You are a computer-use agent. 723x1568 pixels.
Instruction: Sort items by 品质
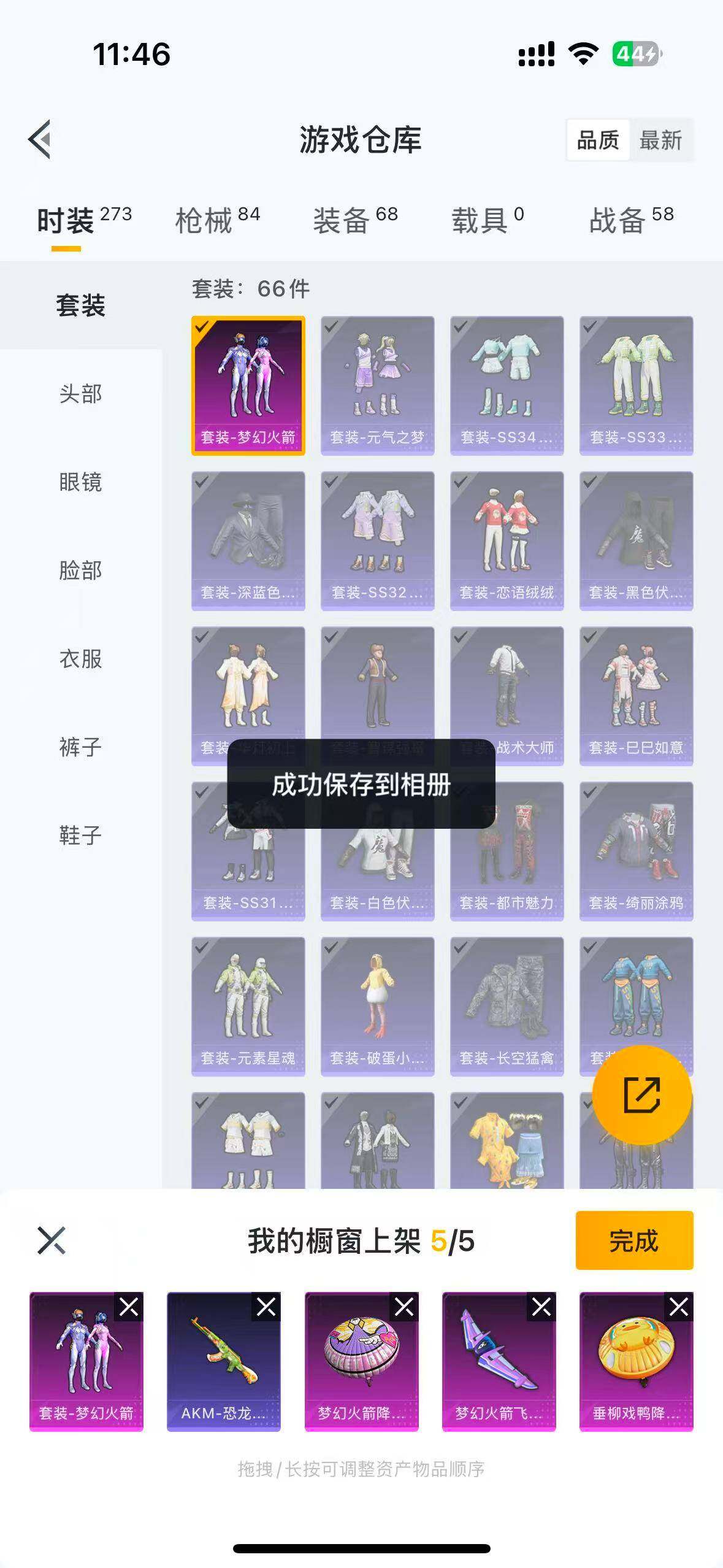(x=598, y=140)
